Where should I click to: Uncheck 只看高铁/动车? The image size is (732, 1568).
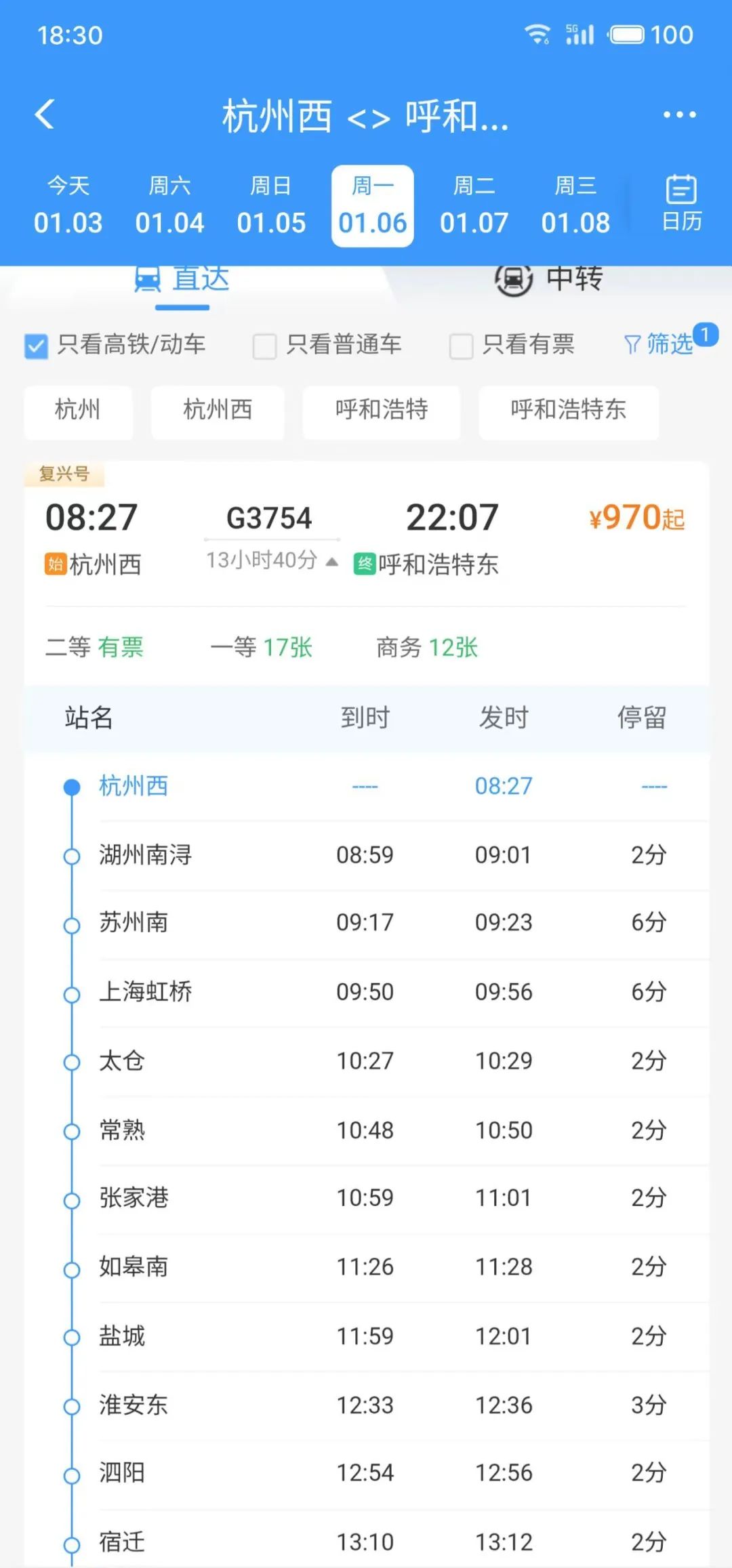35,345
